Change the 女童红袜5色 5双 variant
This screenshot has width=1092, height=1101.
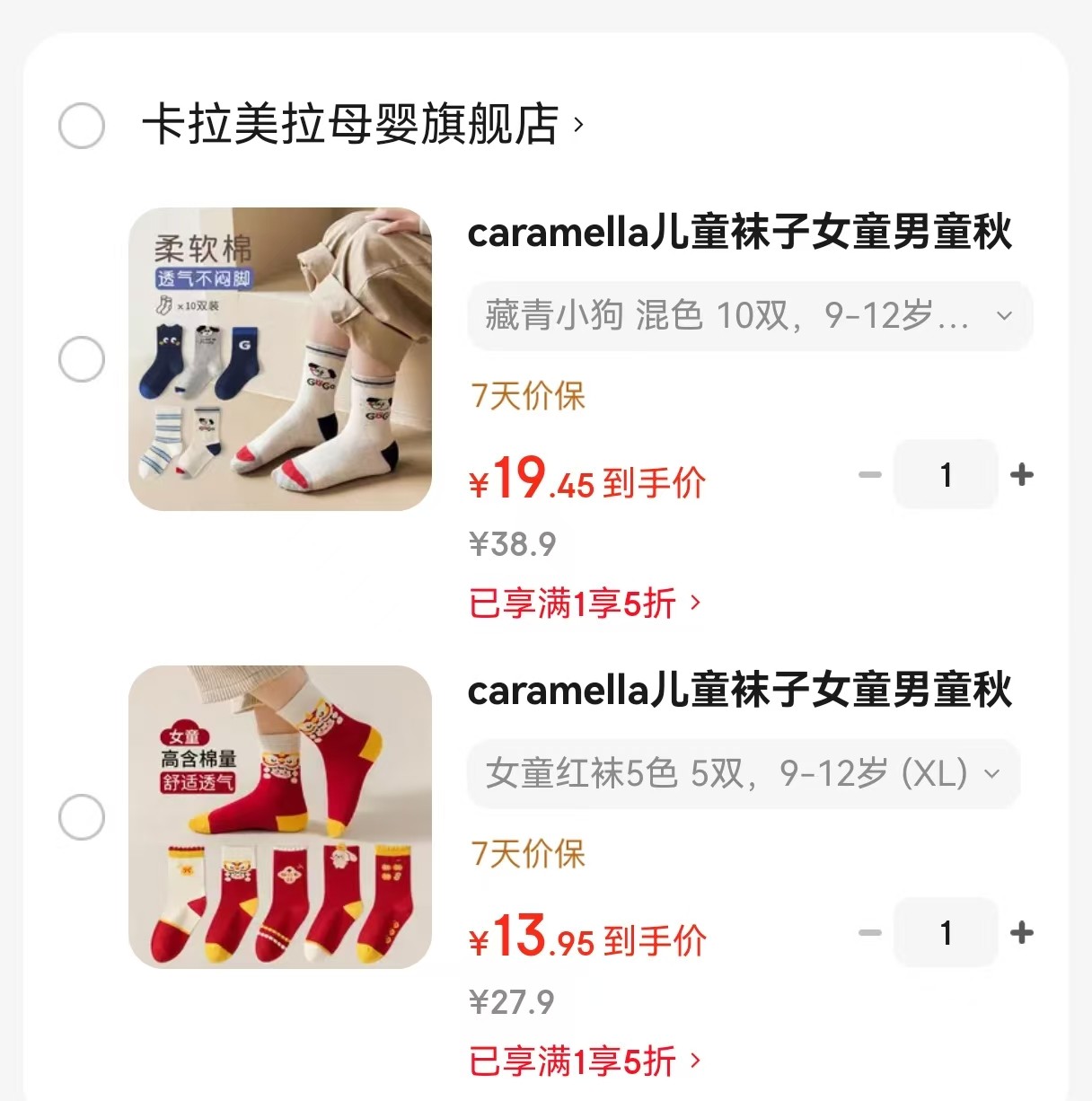[743, 773]
